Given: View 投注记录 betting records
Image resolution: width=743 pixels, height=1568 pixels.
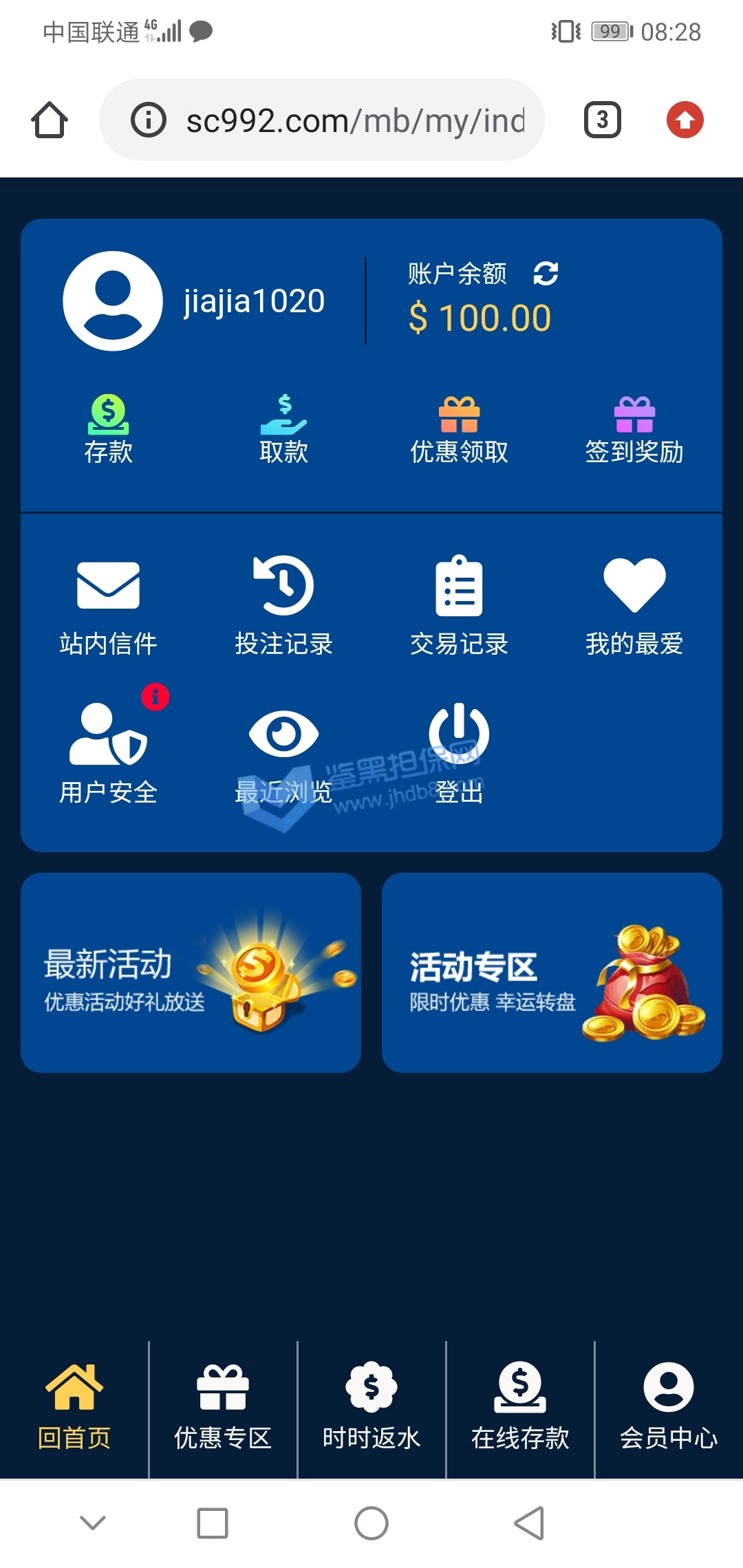Looking at the screenshot, I should point(283,605).
